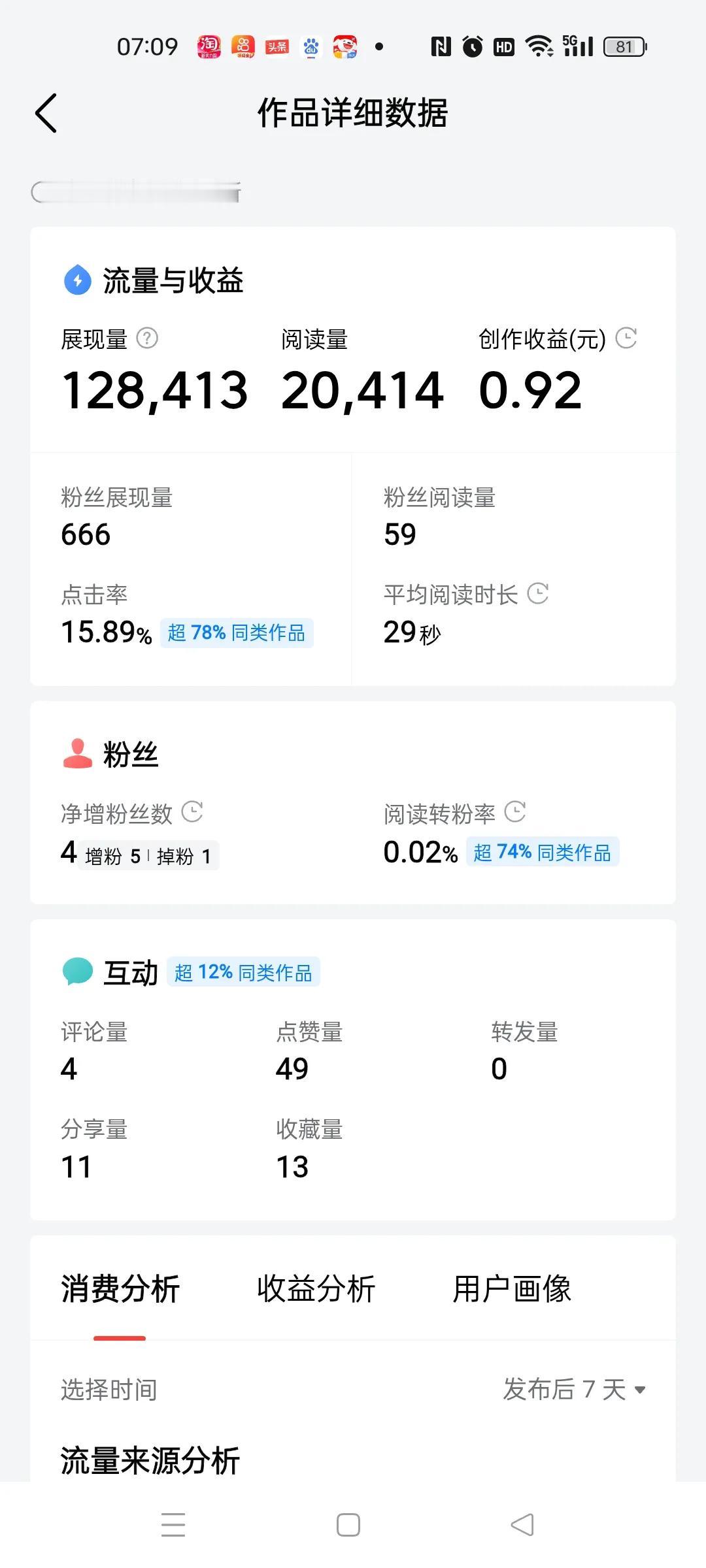Screen dimensions: 706x1568
Task: Click the clock icon beside 净增粉丝数
Action: pos(193,813)
